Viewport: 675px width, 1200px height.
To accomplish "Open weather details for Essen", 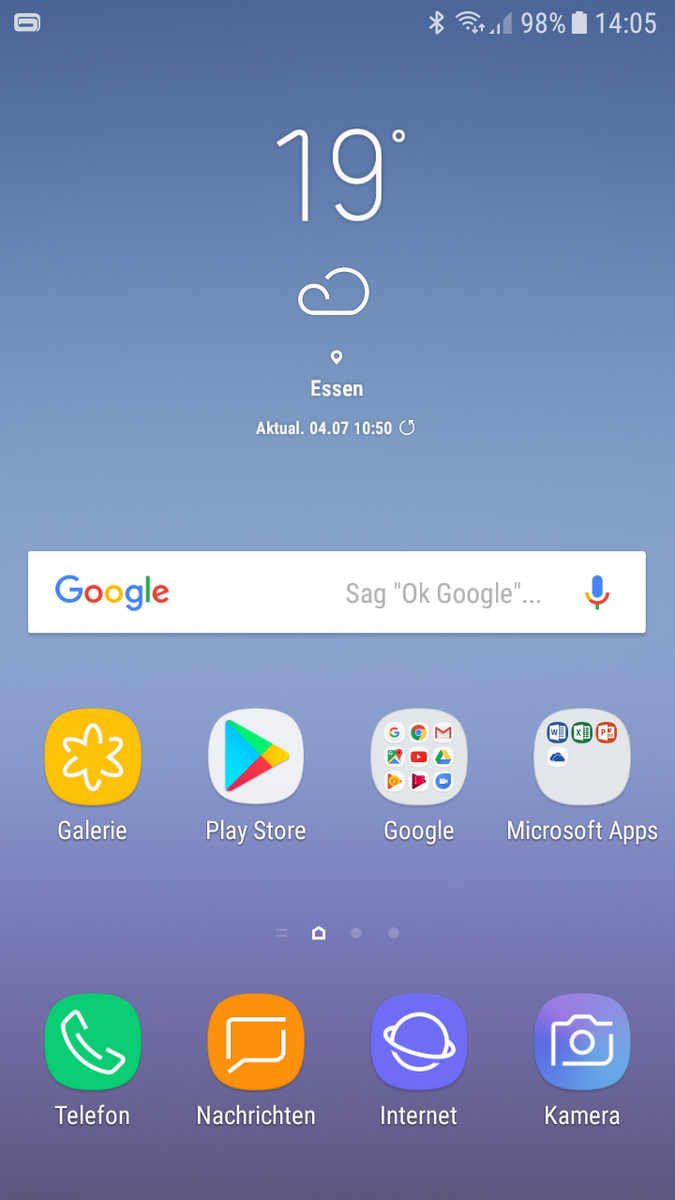I will click(337, 388).
